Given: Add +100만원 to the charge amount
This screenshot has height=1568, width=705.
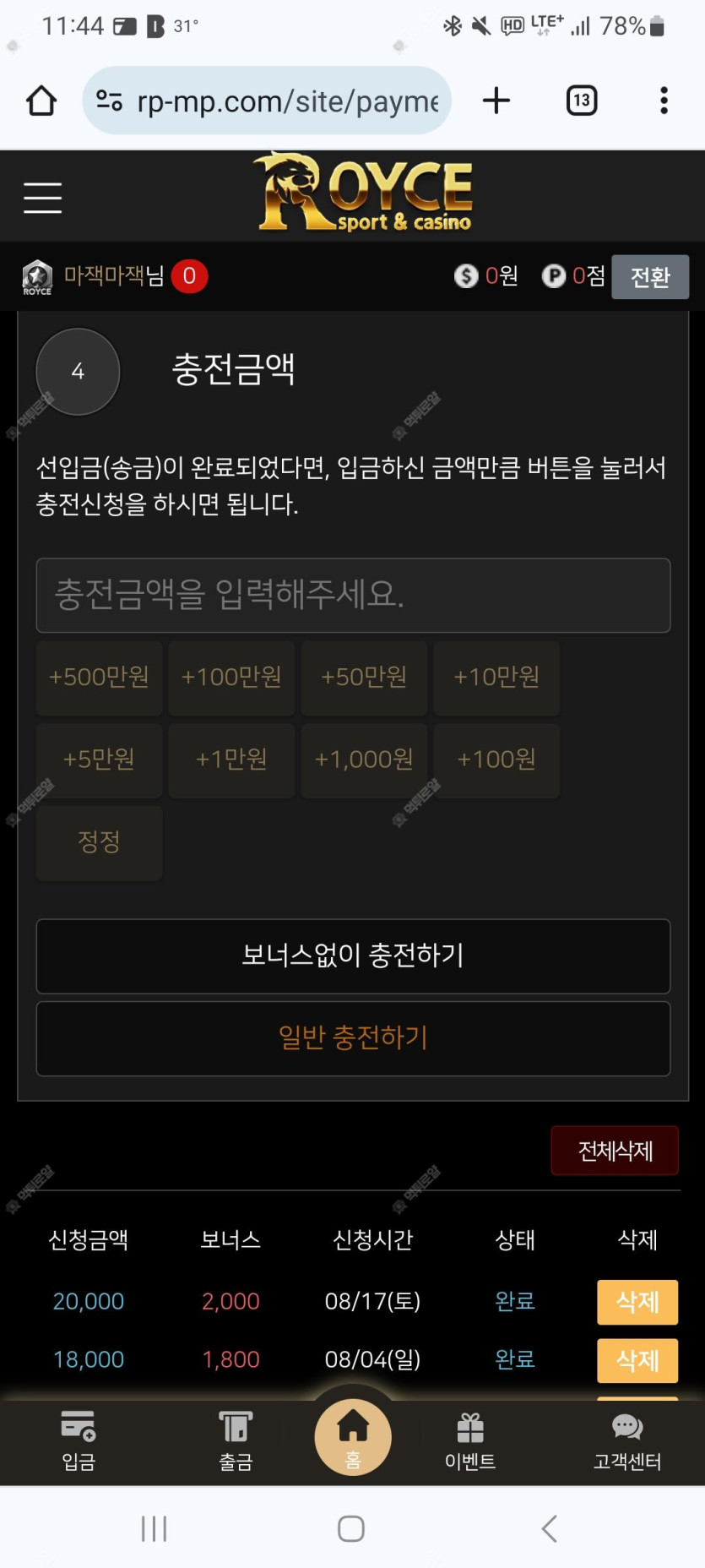Looking at the screenshot, I should click(231, 678).
